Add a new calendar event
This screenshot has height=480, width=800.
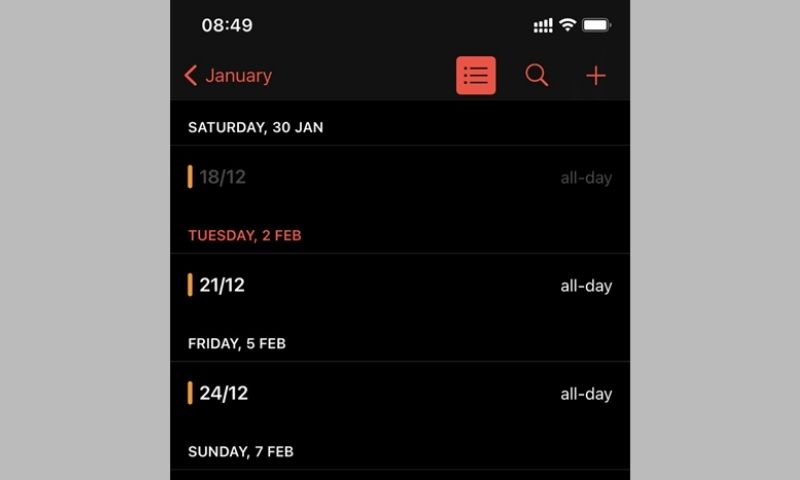click(596, 76)
